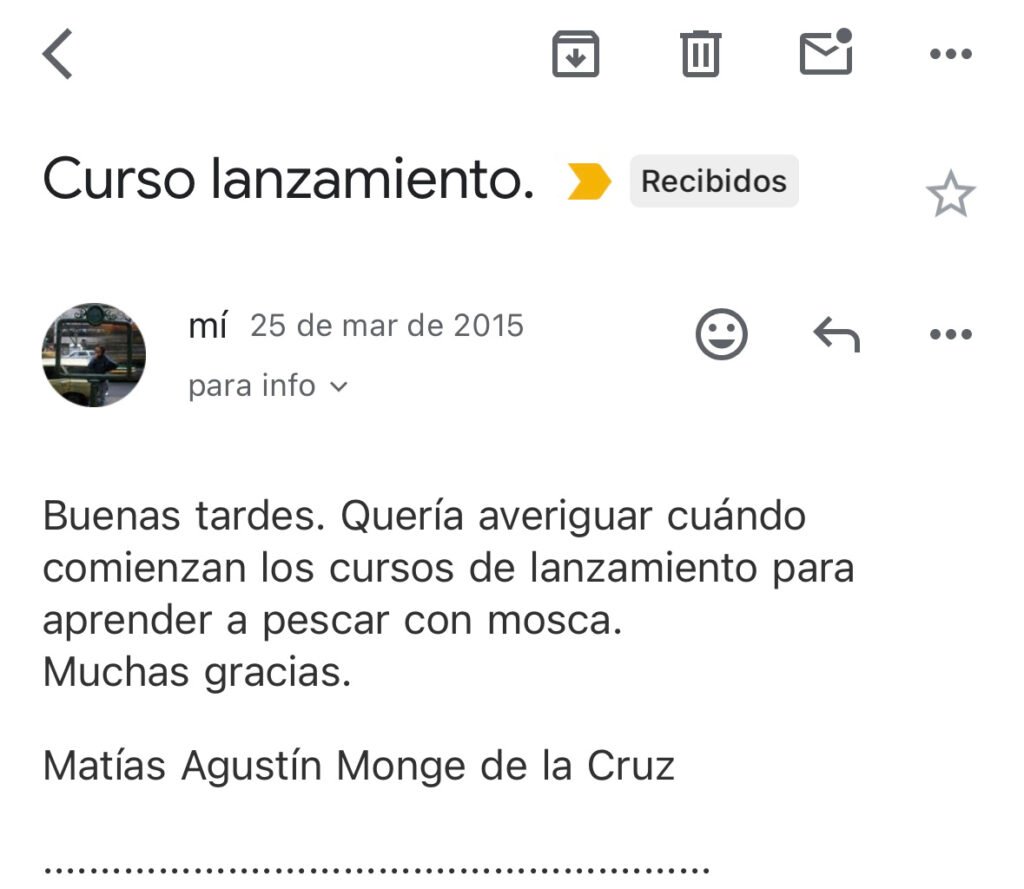Expand recipient details next to para info

coord(338,387)
